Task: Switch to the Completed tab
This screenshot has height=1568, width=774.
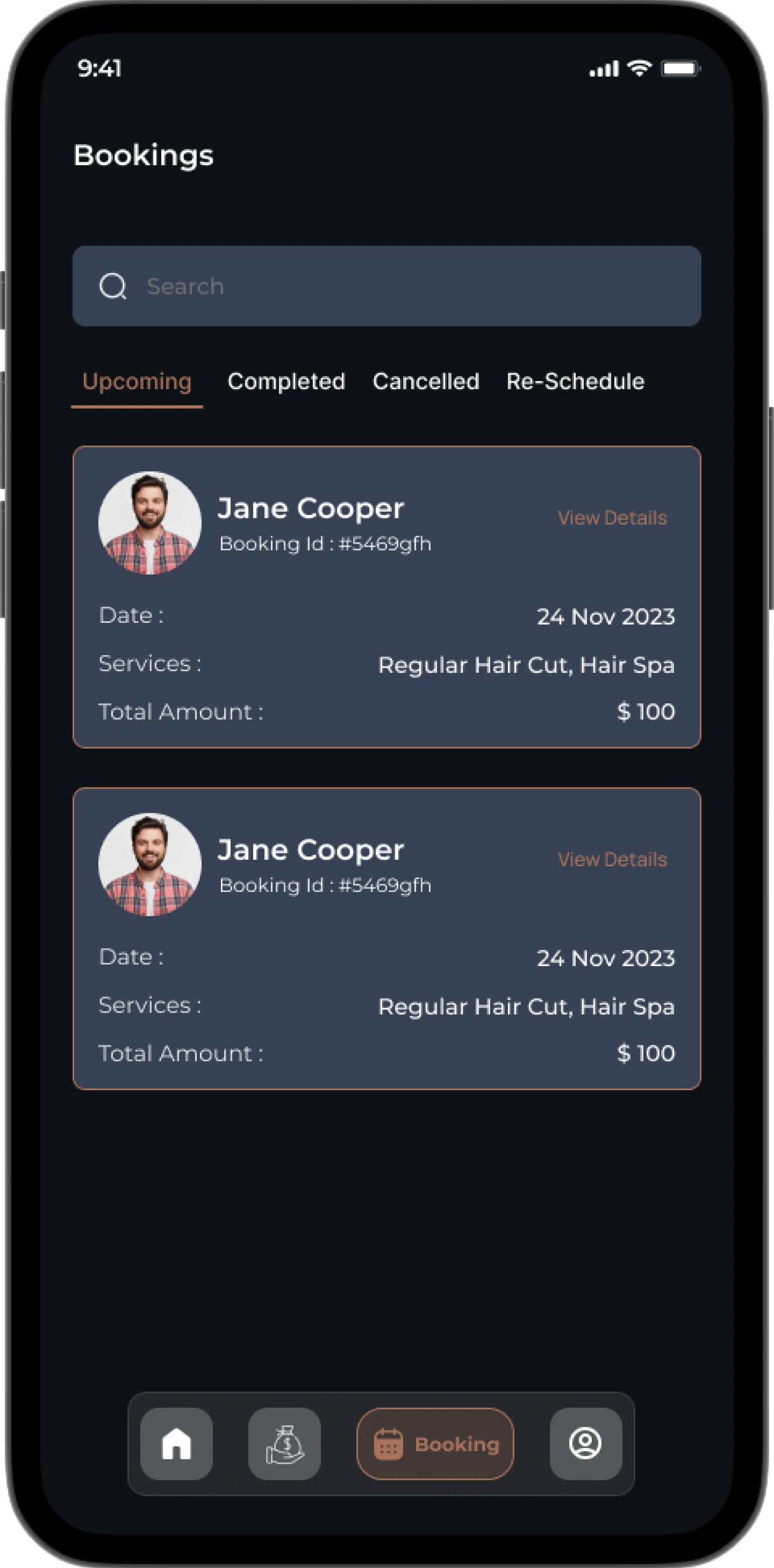Action: click(x=286, y=382)
